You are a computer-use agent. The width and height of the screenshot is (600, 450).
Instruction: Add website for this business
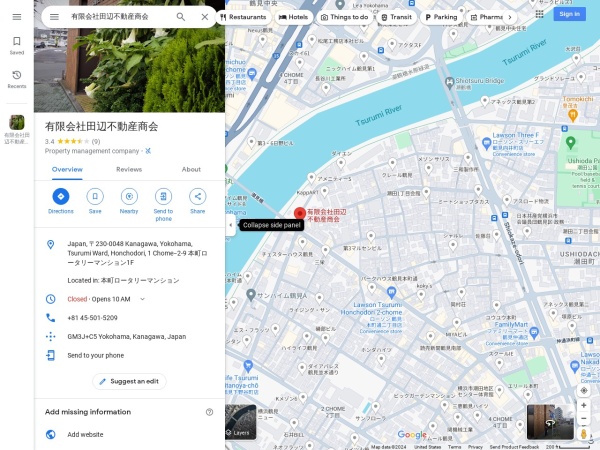(x=85, y=435)
